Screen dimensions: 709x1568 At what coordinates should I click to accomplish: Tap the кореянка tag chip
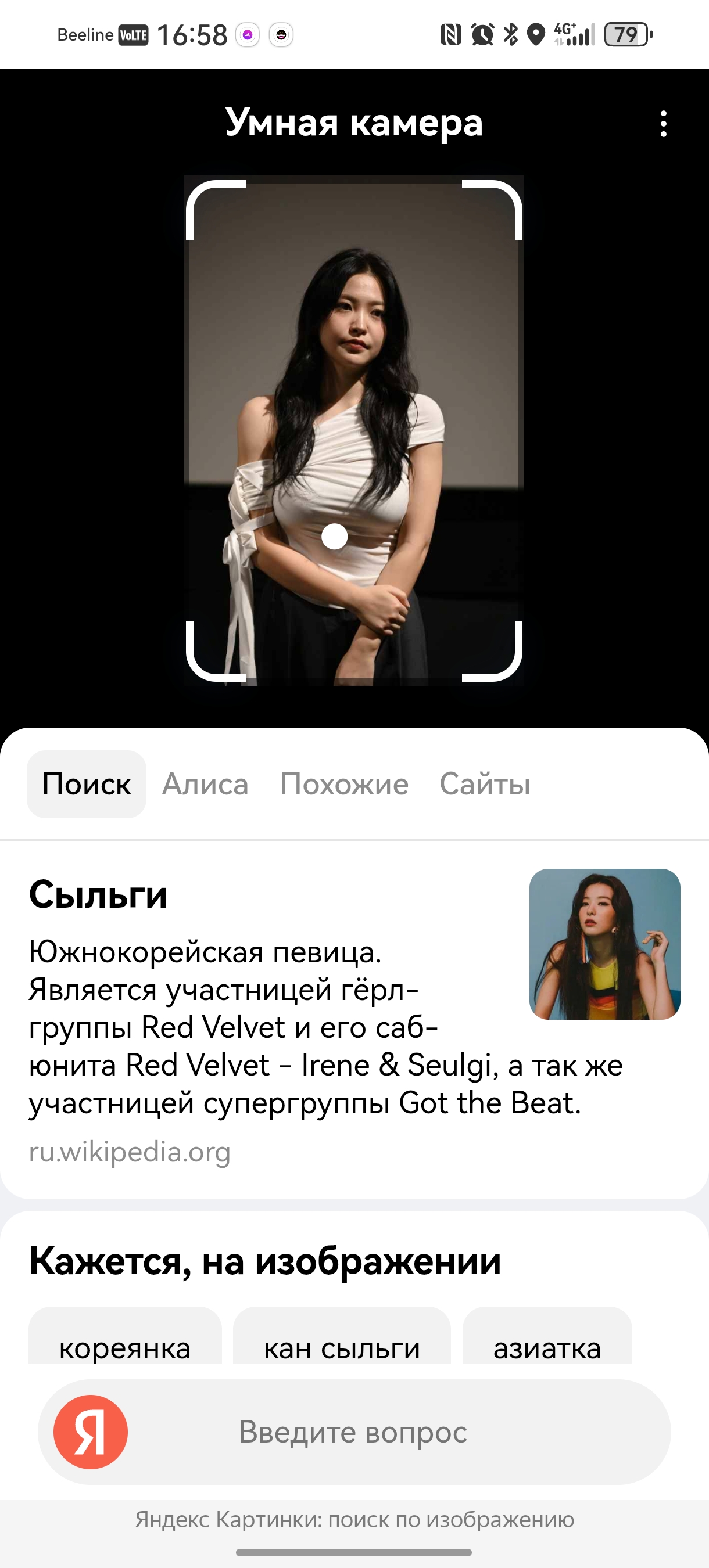(x=125, y=1340)
